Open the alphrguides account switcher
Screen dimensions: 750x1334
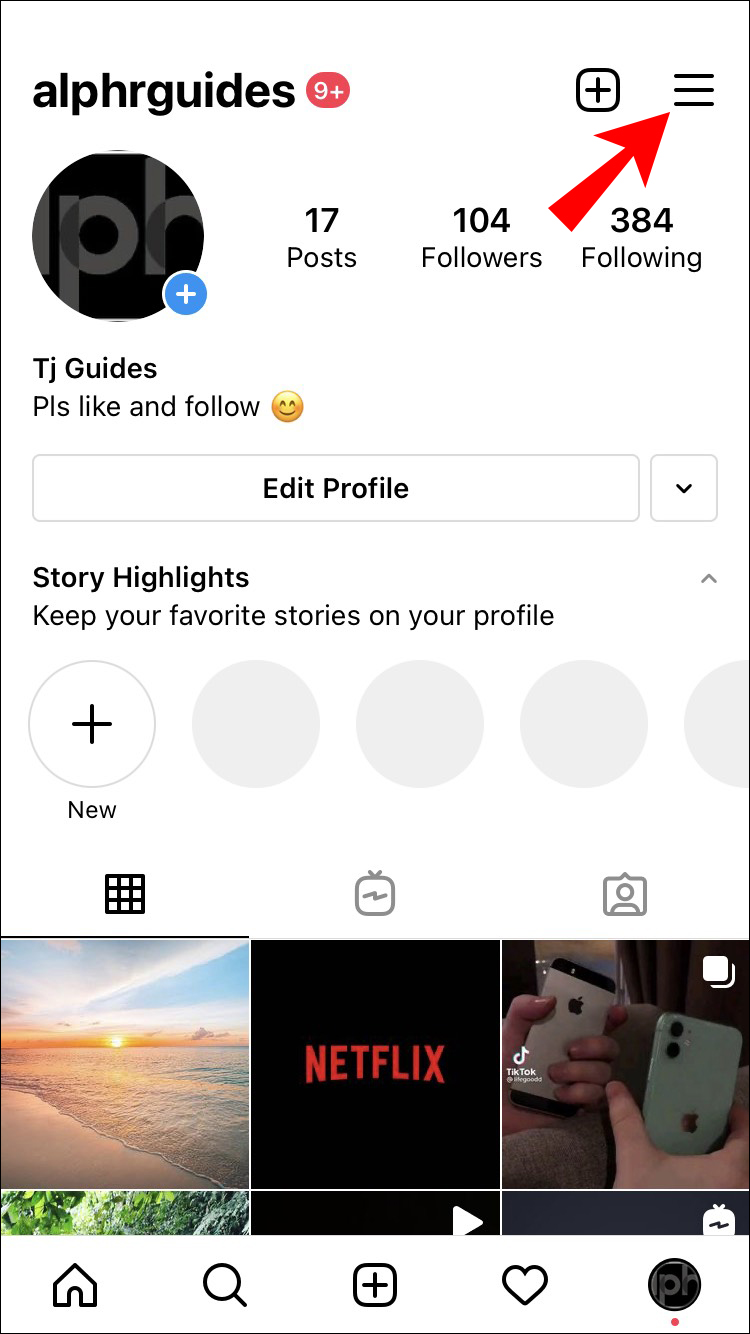click(x=163, y=92)
